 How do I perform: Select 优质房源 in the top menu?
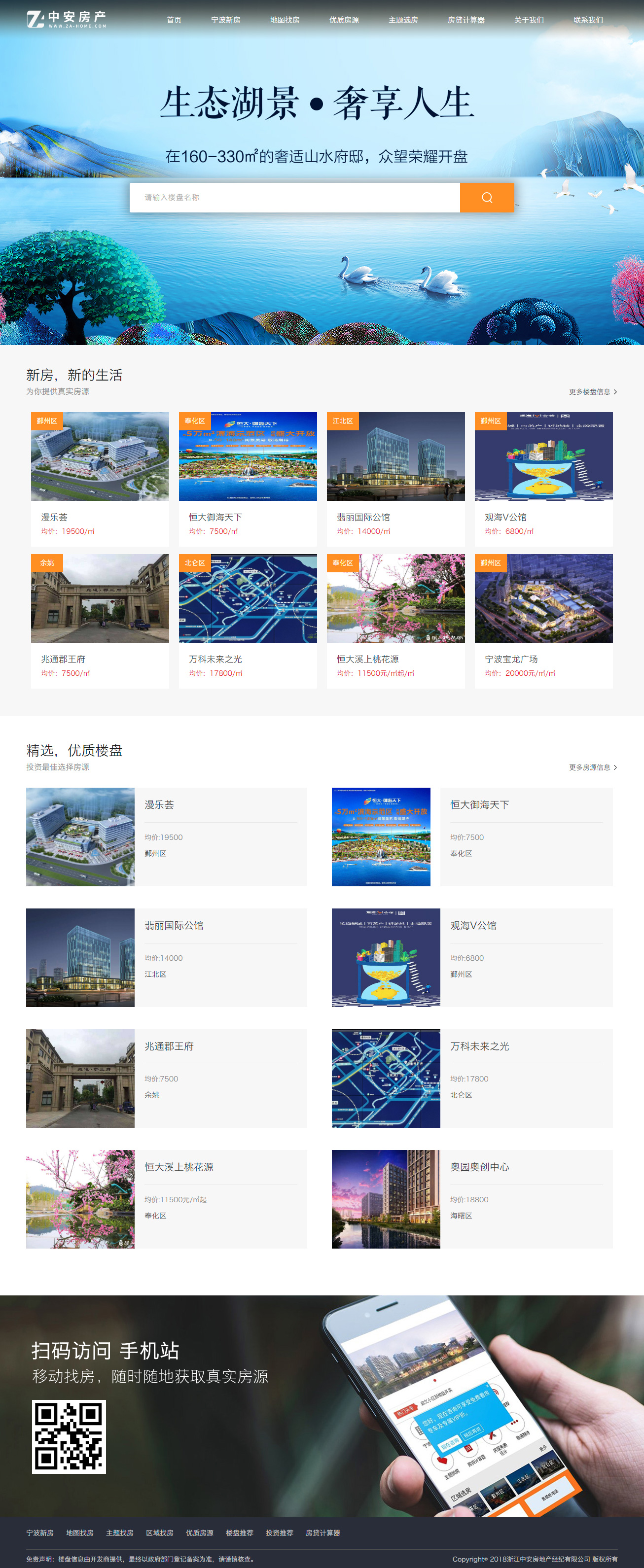point(343,20)
